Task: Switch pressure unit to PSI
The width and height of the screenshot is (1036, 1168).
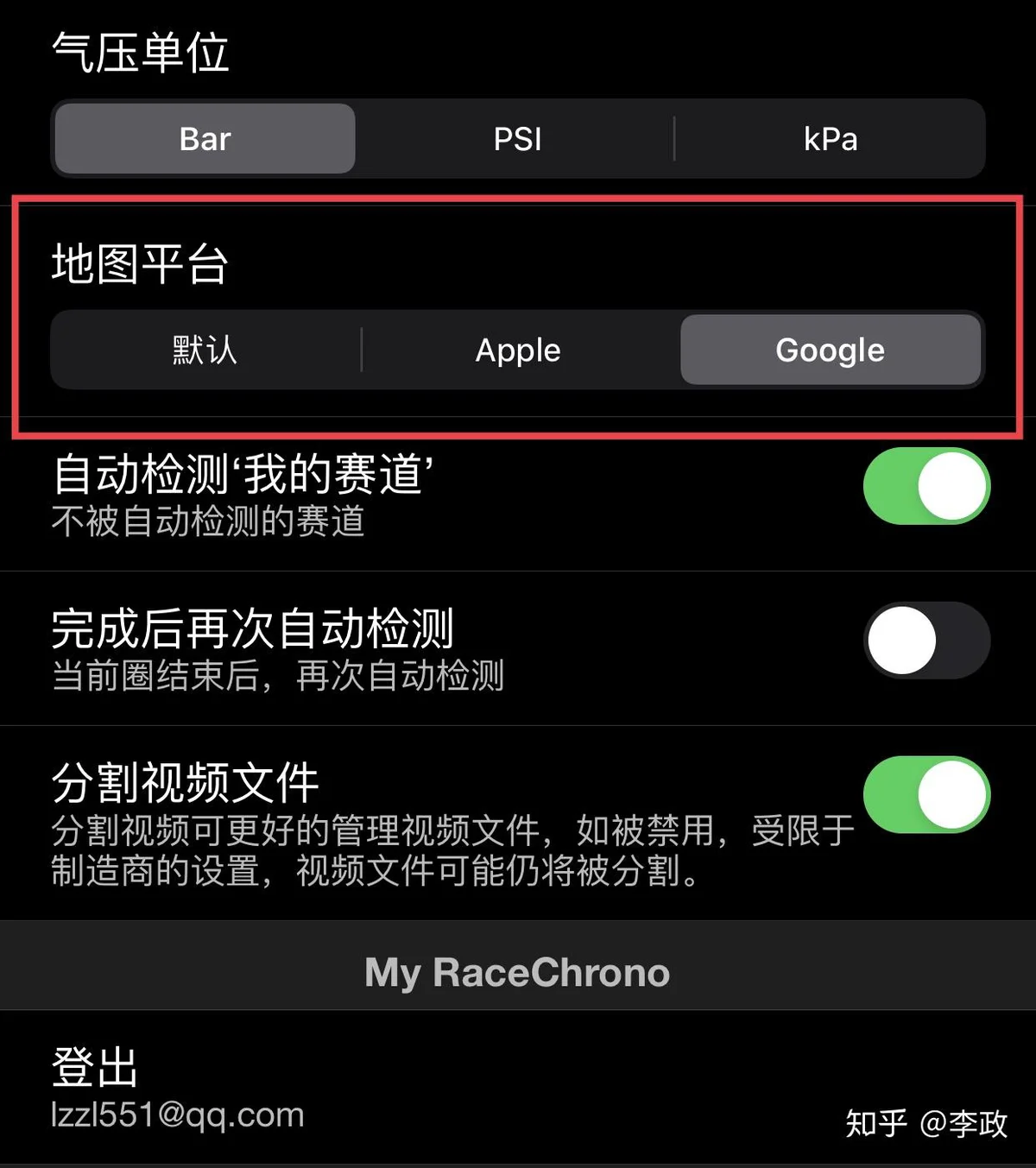Action: click(517, 139)
